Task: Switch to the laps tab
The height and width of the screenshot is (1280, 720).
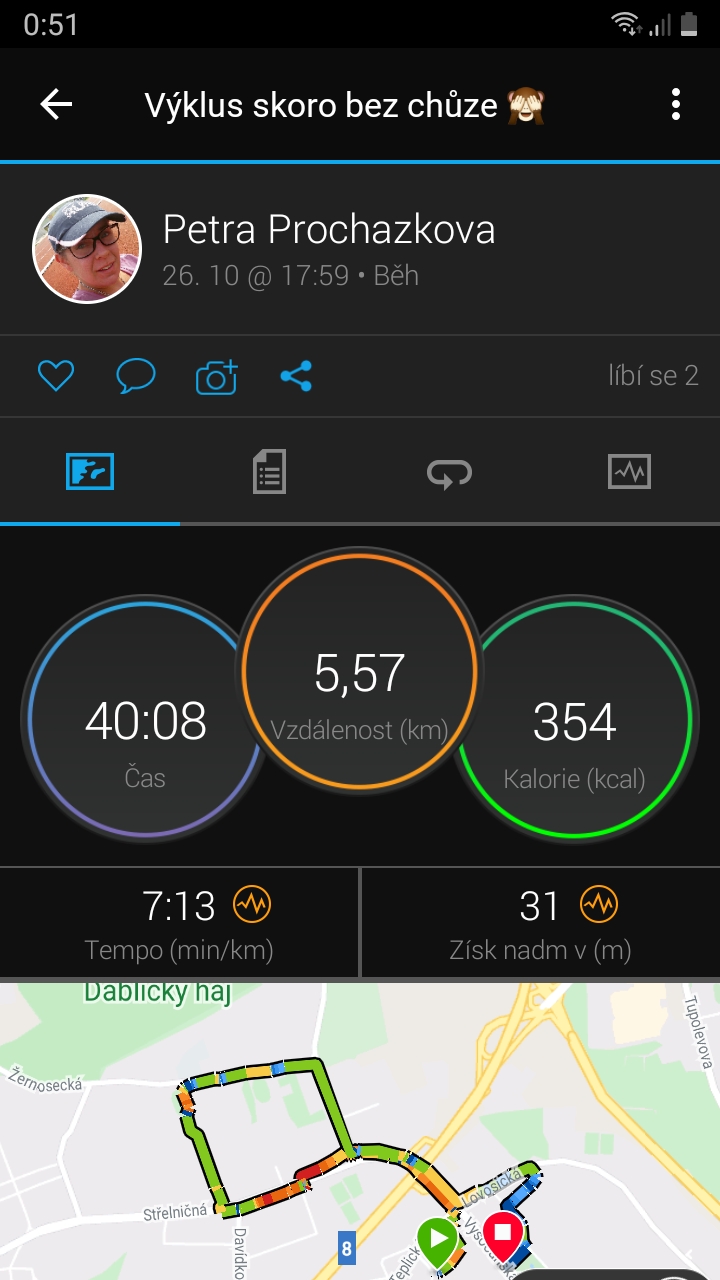Action: [x=449, y=472]
